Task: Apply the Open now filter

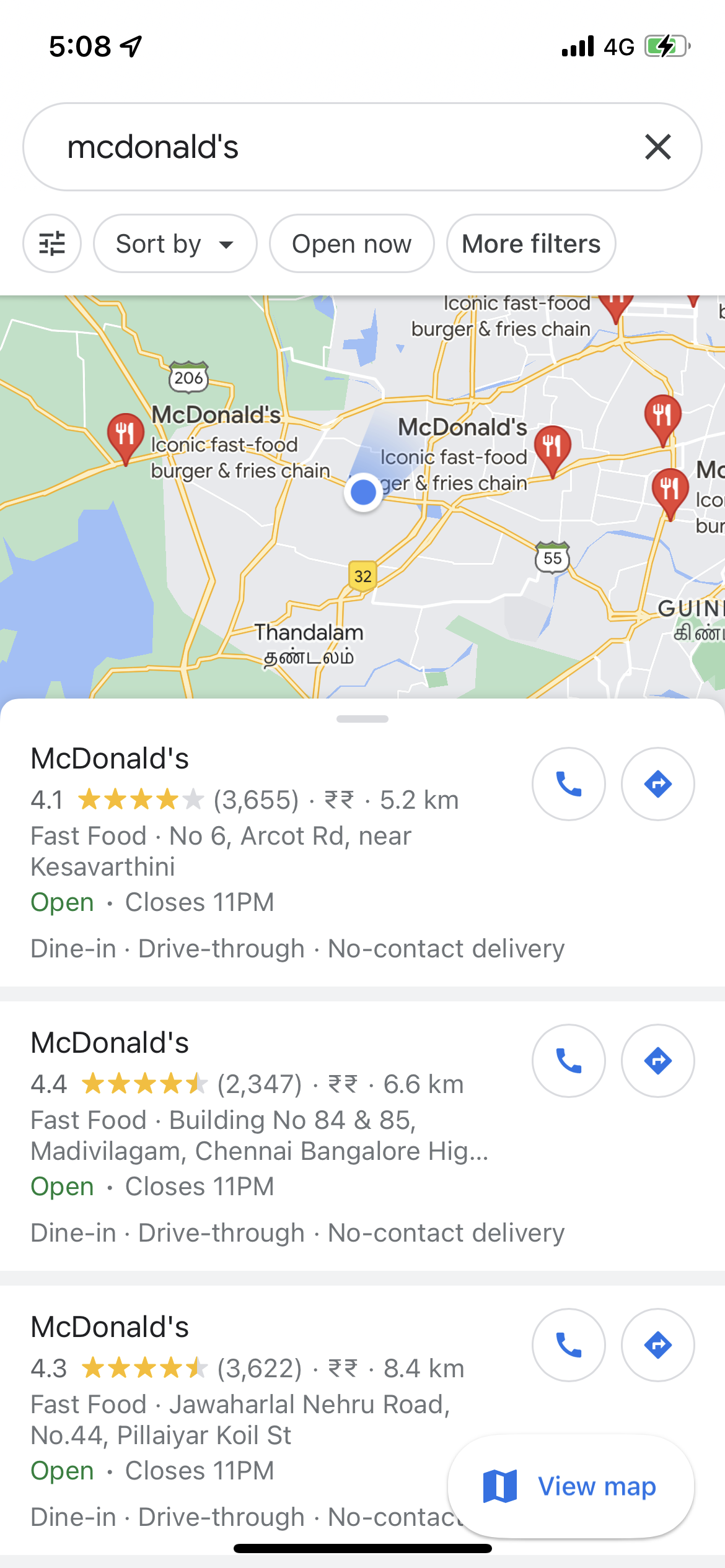Action: (351, 243)
